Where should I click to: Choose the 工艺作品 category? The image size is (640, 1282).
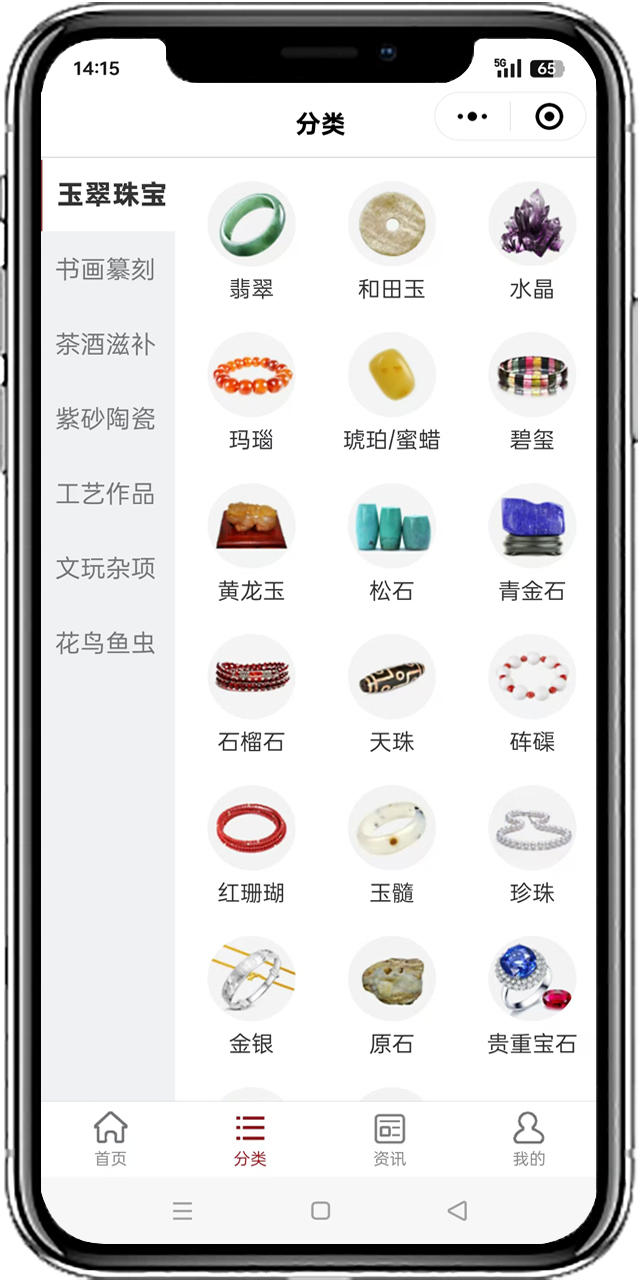[x=106, y=494]
